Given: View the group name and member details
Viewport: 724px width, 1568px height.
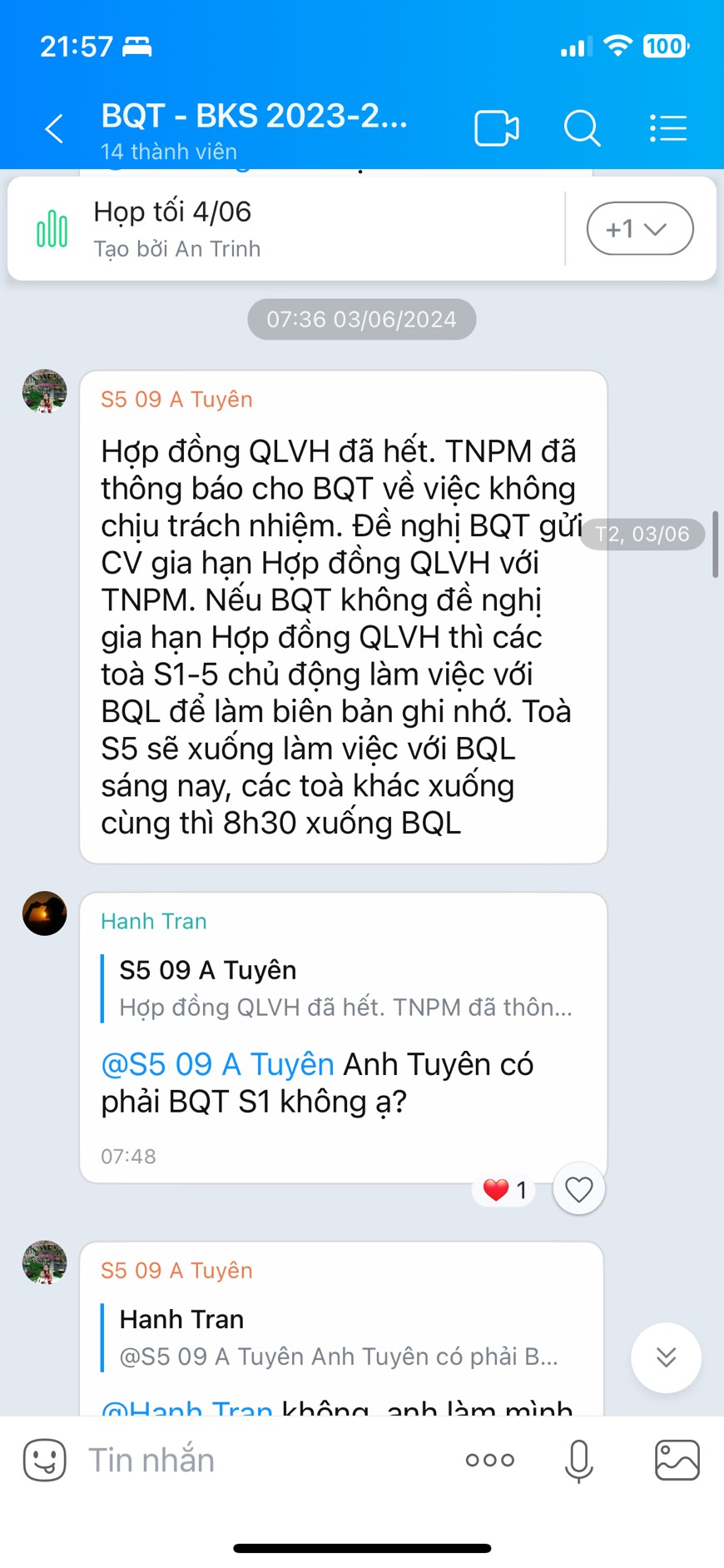Looking at the screenshot, I should click(x=254, y=129).
